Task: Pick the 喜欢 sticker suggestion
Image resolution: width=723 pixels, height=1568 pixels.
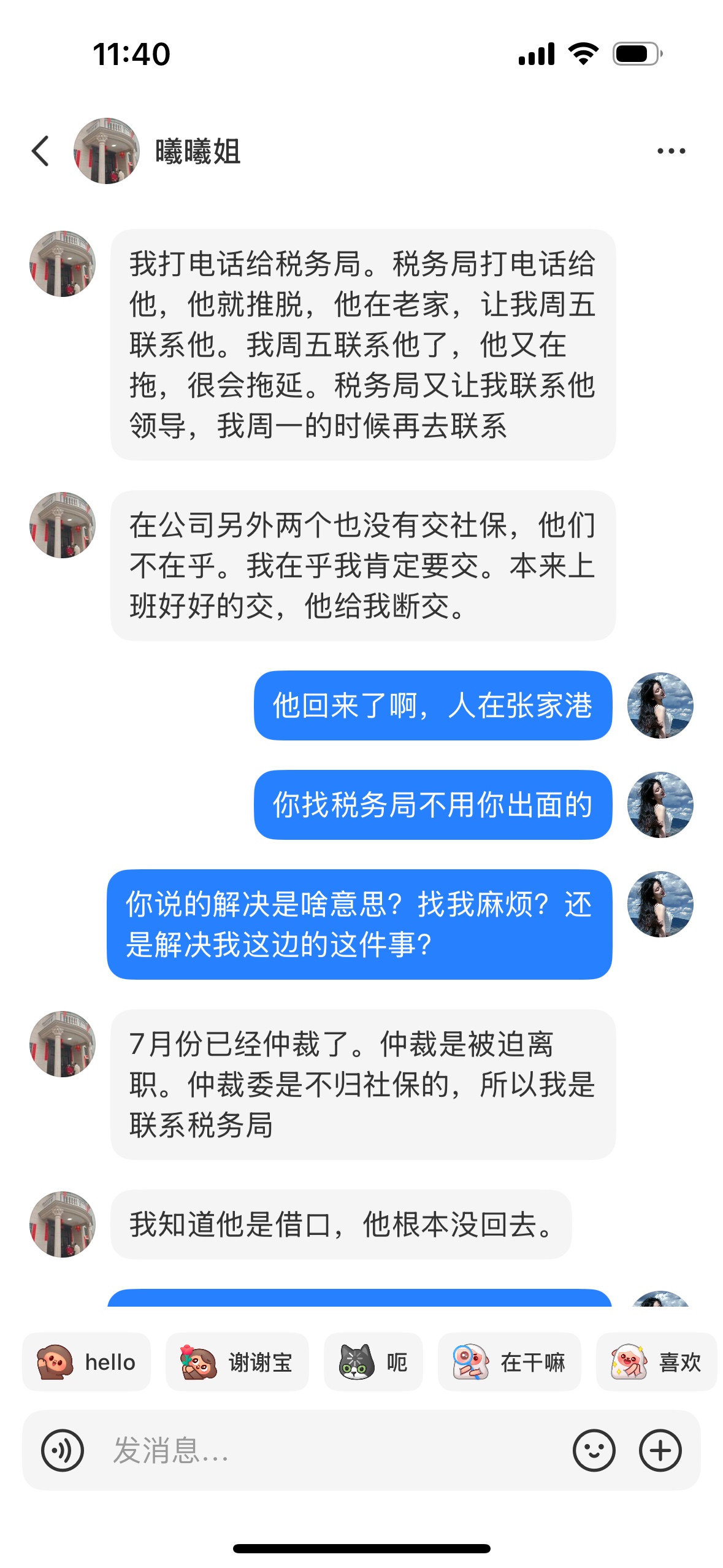Action: [x=656, y=1362]
